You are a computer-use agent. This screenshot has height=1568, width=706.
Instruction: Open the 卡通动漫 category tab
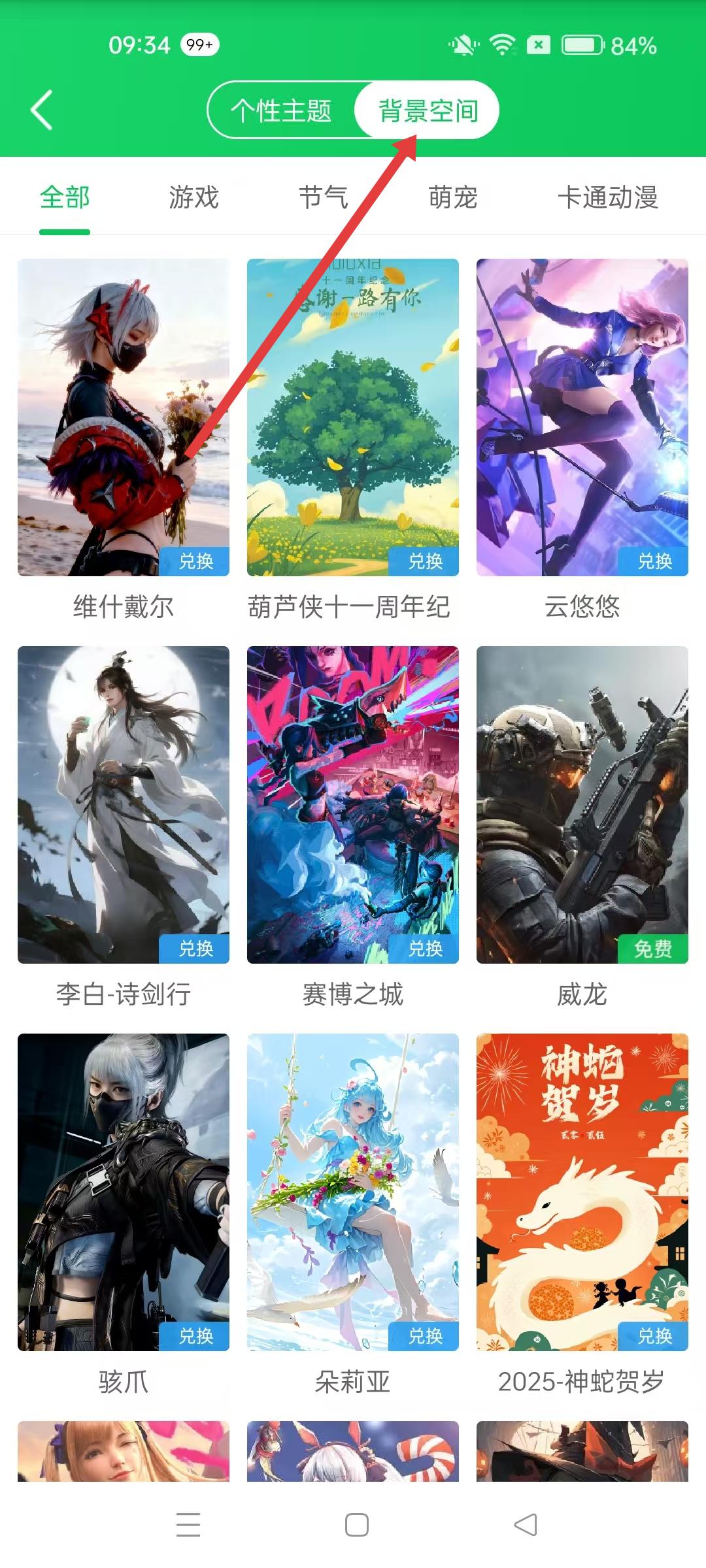point(607,197)
